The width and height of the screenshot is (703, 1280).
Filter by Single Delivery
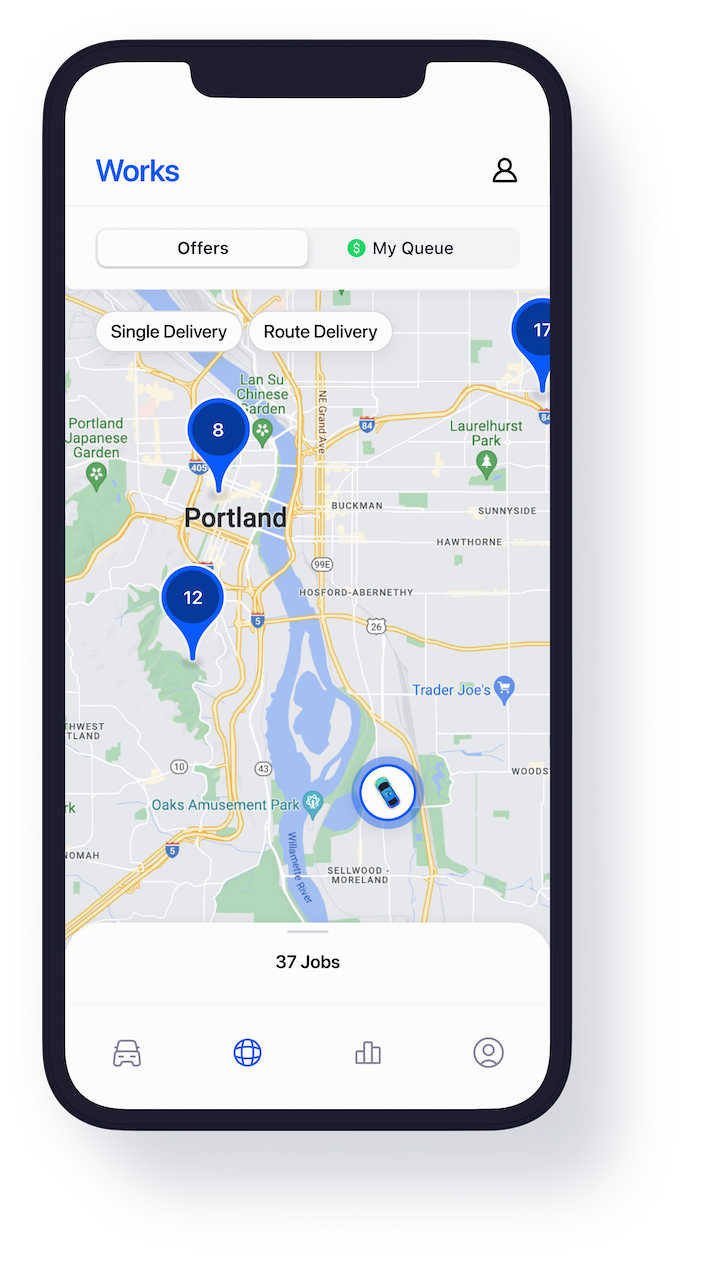coord(169,332)
